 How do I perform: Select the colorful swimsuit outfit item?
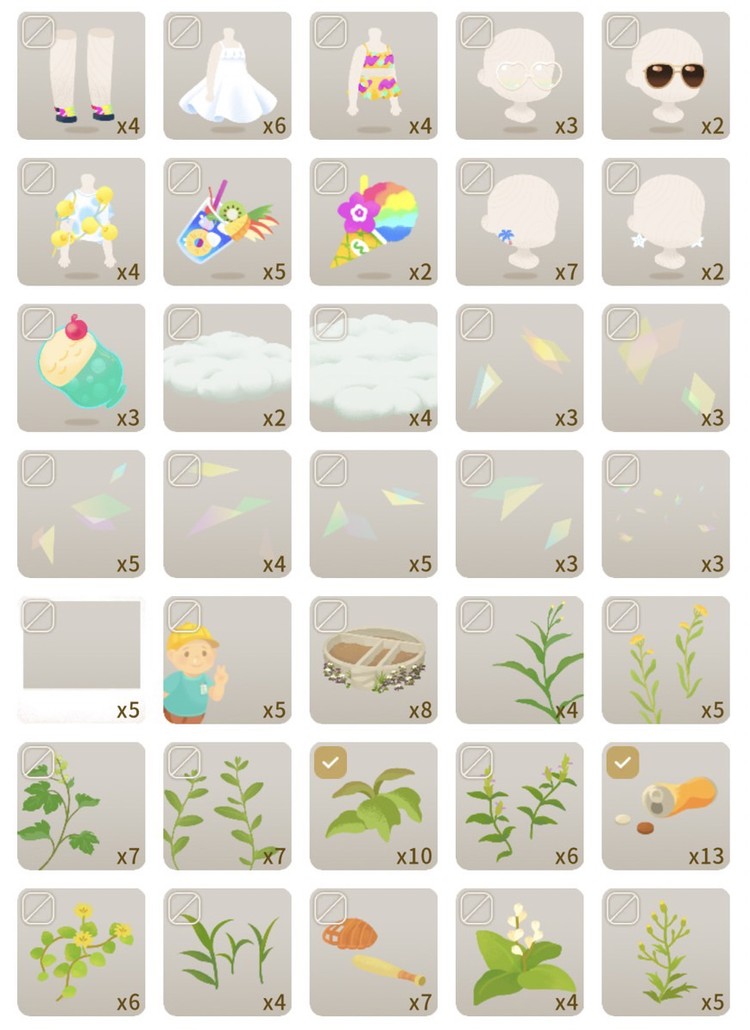pyautogui.click(x=373, y=76)
